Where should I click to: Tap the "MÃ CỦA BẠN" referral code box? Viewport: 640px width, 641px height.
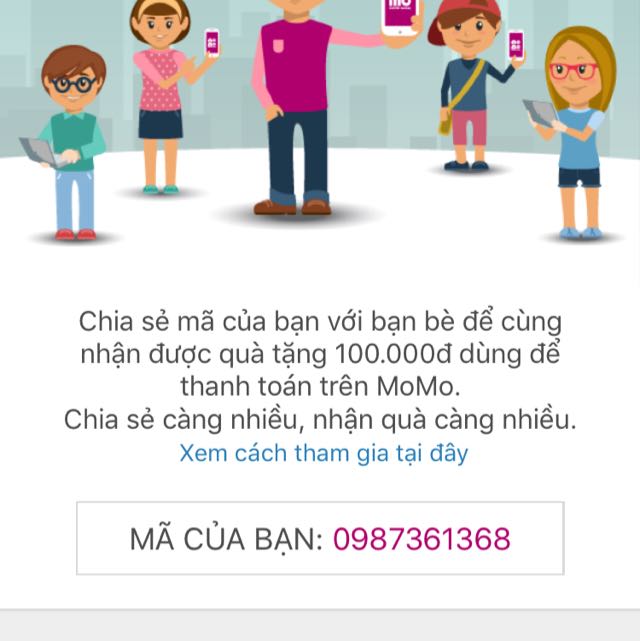pyautogui.click(x=320, y=539)
